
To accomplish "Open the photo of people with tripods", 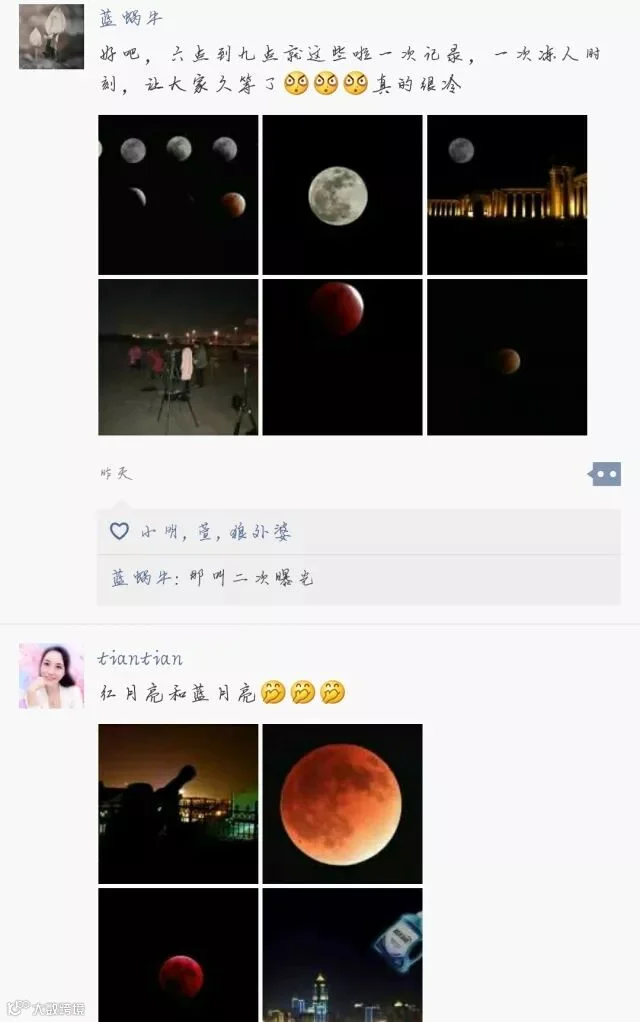I will (x=178, y=357).
